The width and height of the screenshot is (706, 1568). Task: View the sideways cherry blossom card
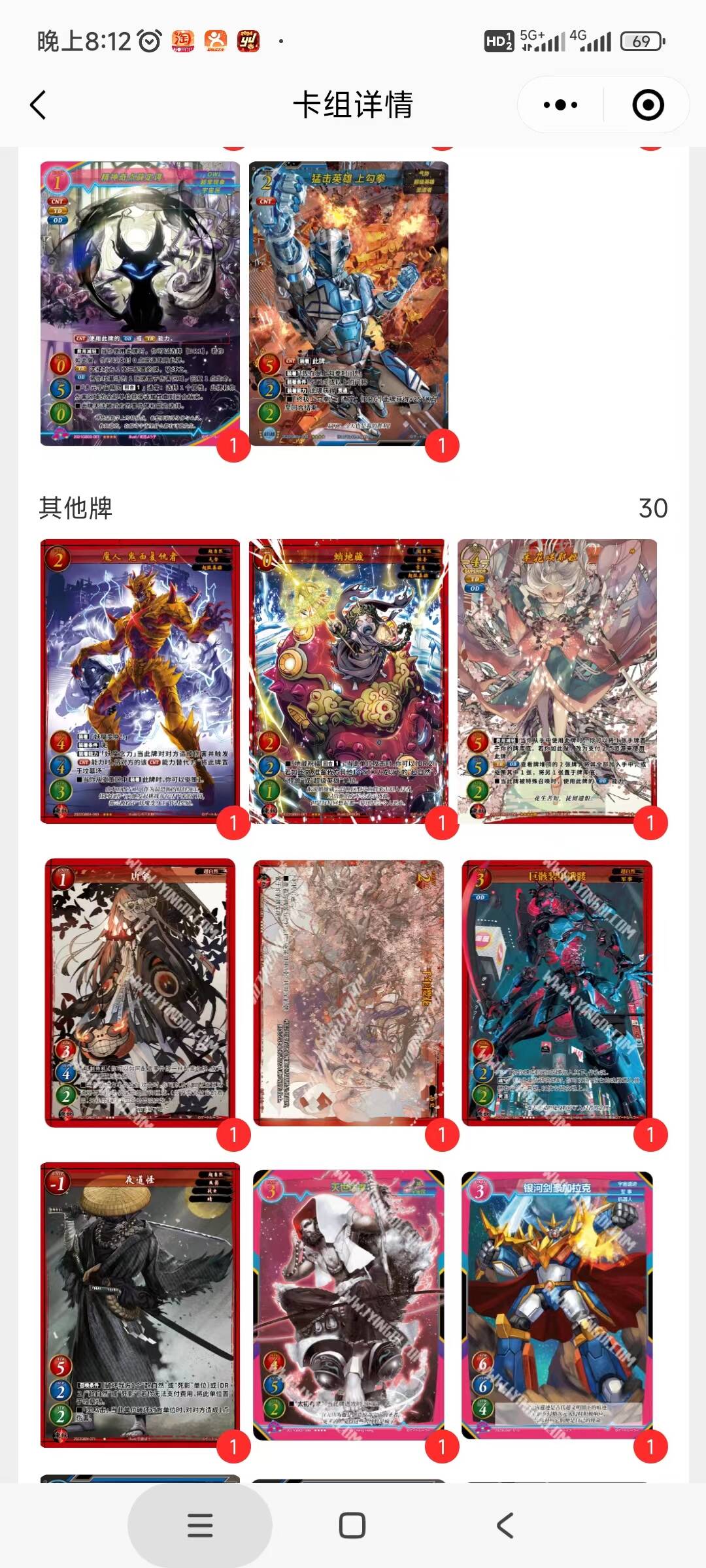point(348,993)
